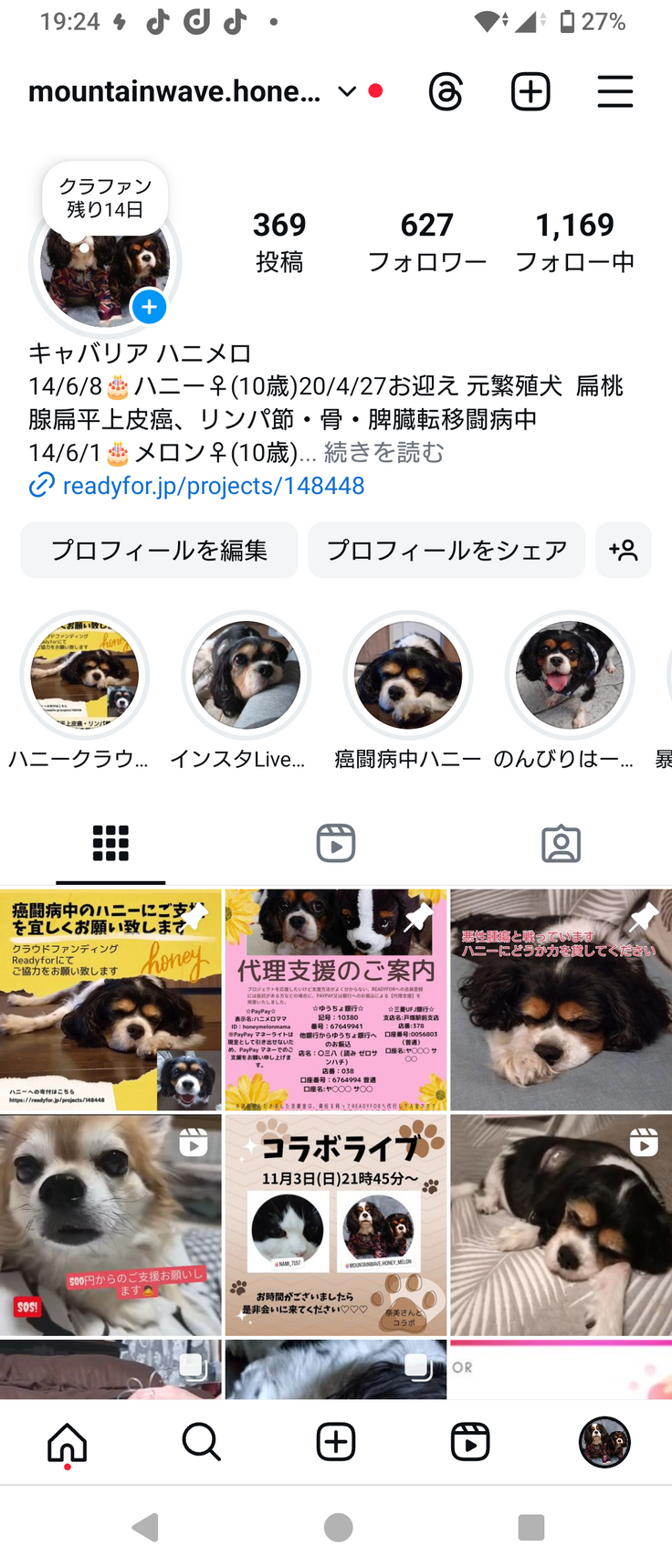672x1568 pixels.
Task: Go to the Home feed
Action: 68,1442
